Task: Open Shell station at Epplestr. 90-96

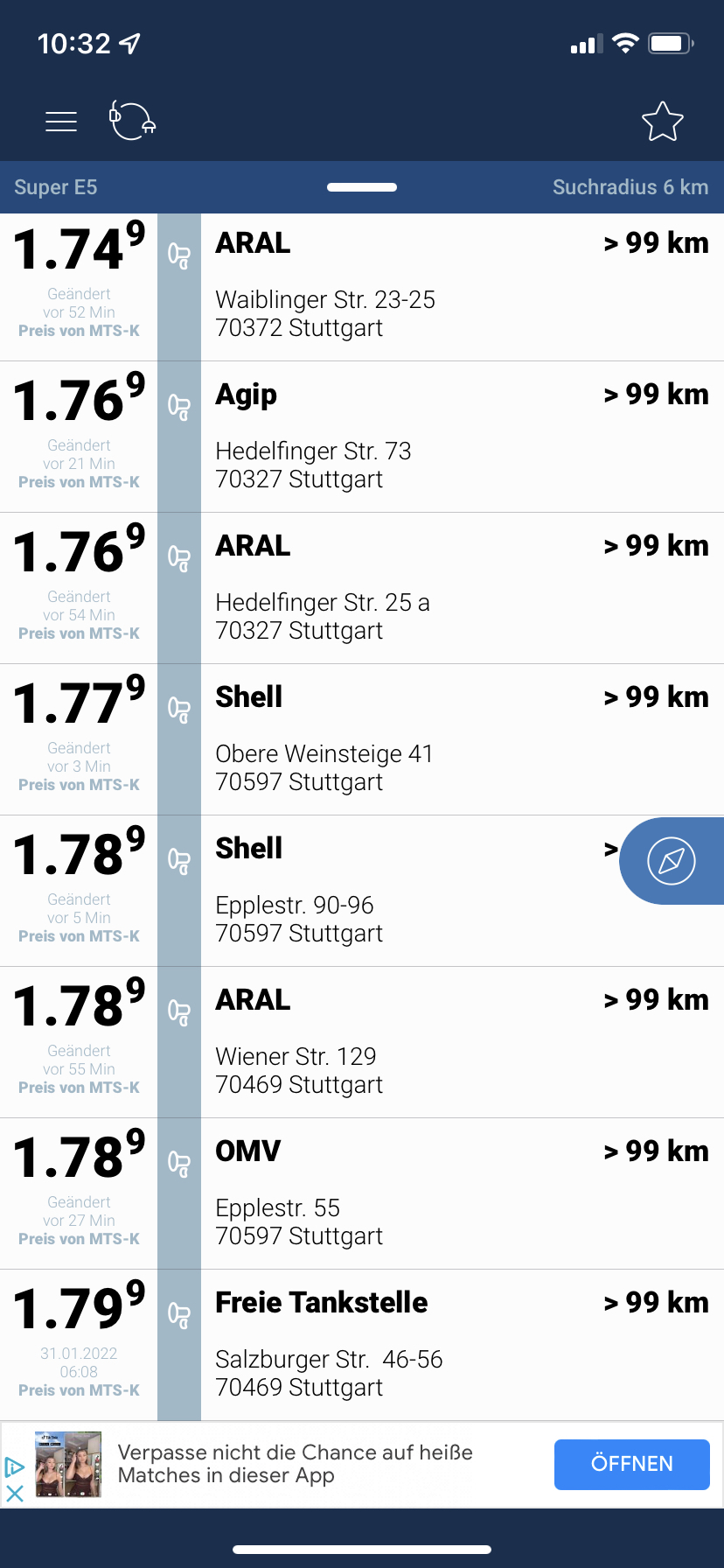Action: 393,892
